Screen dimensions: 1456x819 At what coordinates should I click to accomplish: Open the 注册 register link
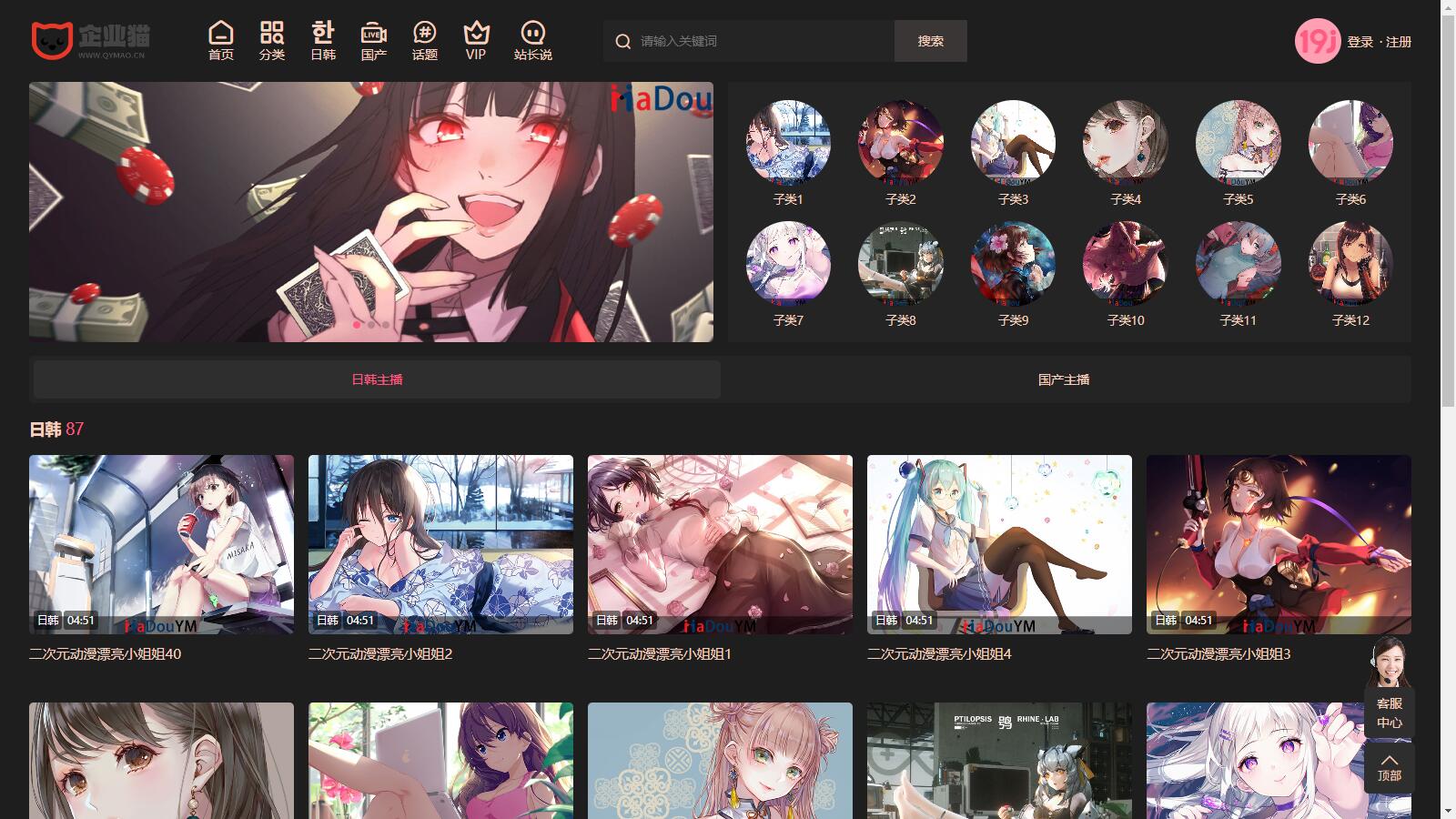pyautogui.click(x=1399, y=42)
